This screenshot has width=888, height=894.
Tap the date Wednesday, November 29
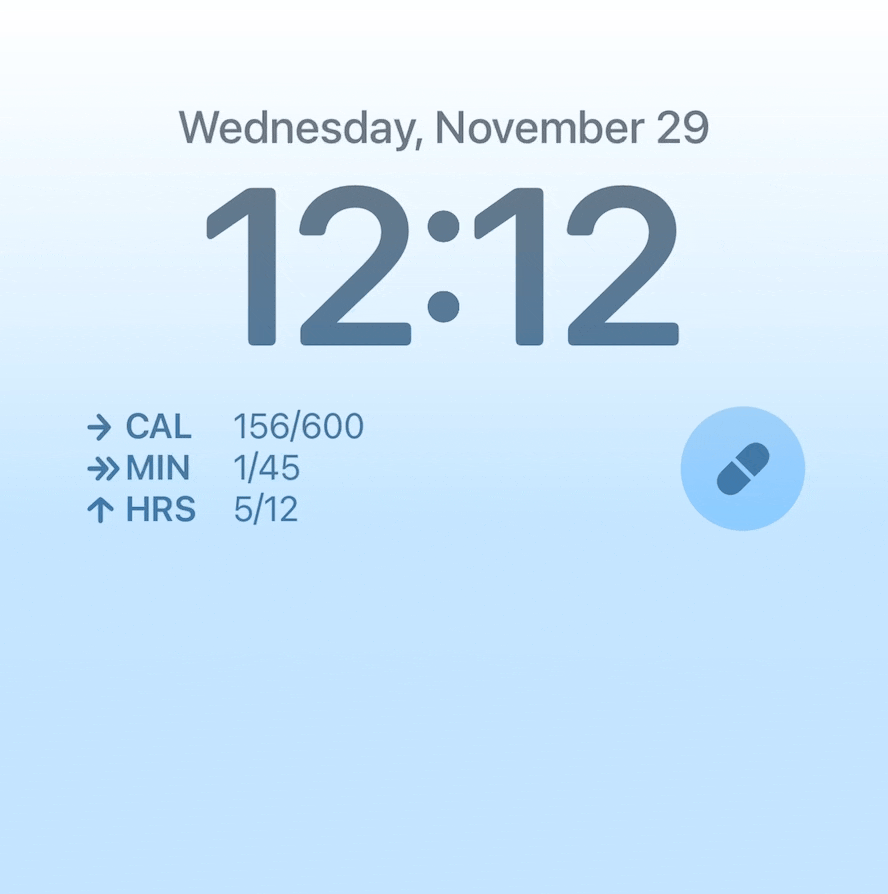pyautogui.click(x=443, y=128)
